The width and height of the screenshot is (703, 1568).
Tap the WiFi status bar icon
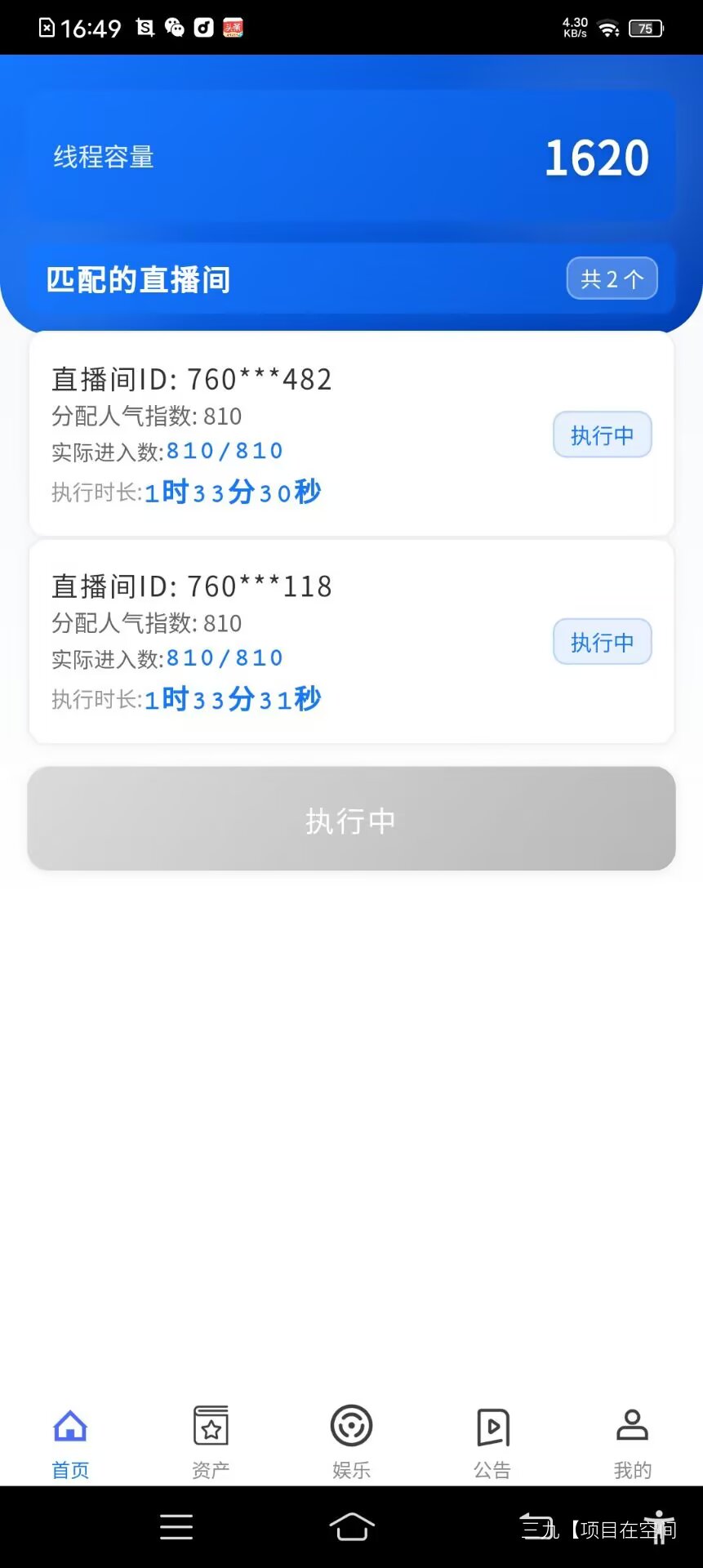pyautogui.click(x=607, y=27)
